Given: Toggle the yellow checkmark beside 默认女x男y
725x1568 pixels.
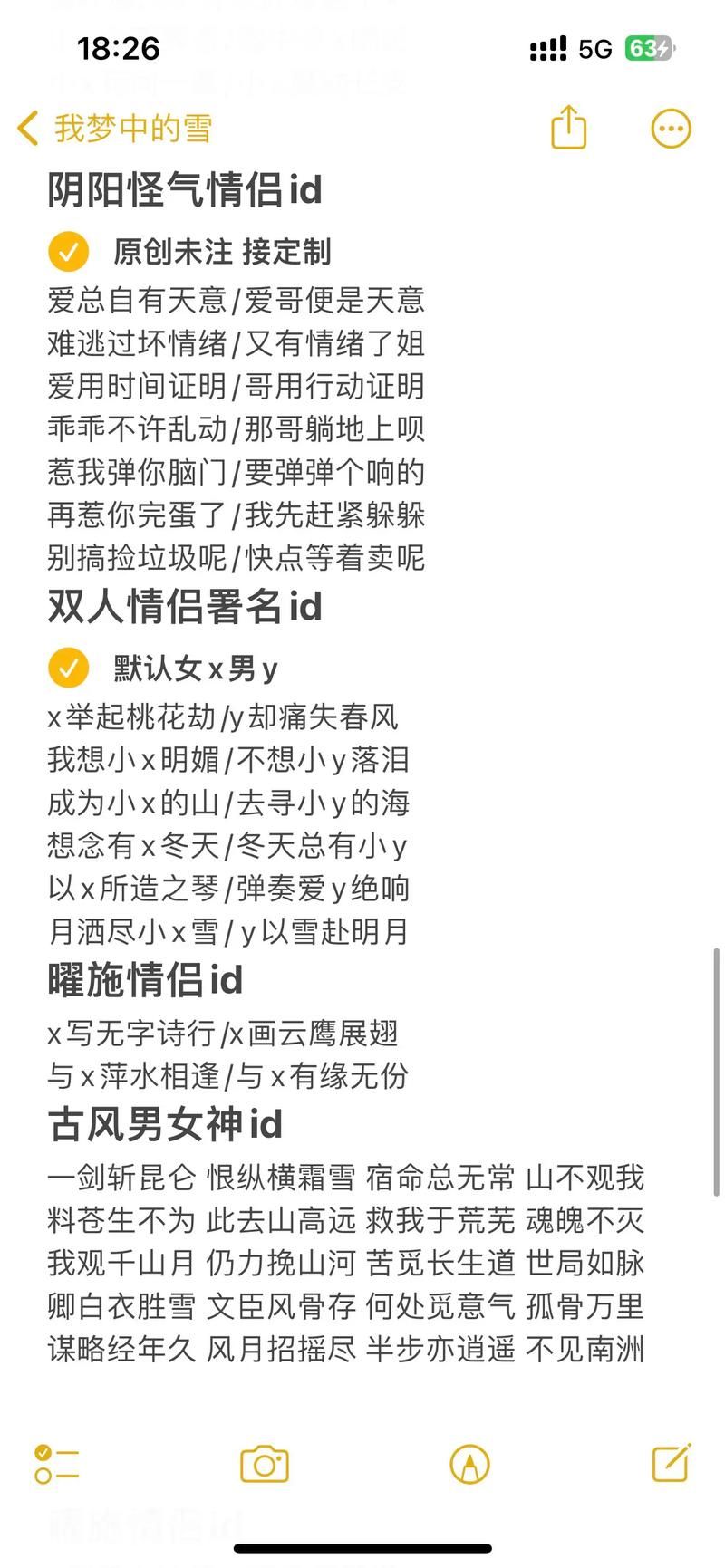Looking at the screenshot, I should (68, 669).
